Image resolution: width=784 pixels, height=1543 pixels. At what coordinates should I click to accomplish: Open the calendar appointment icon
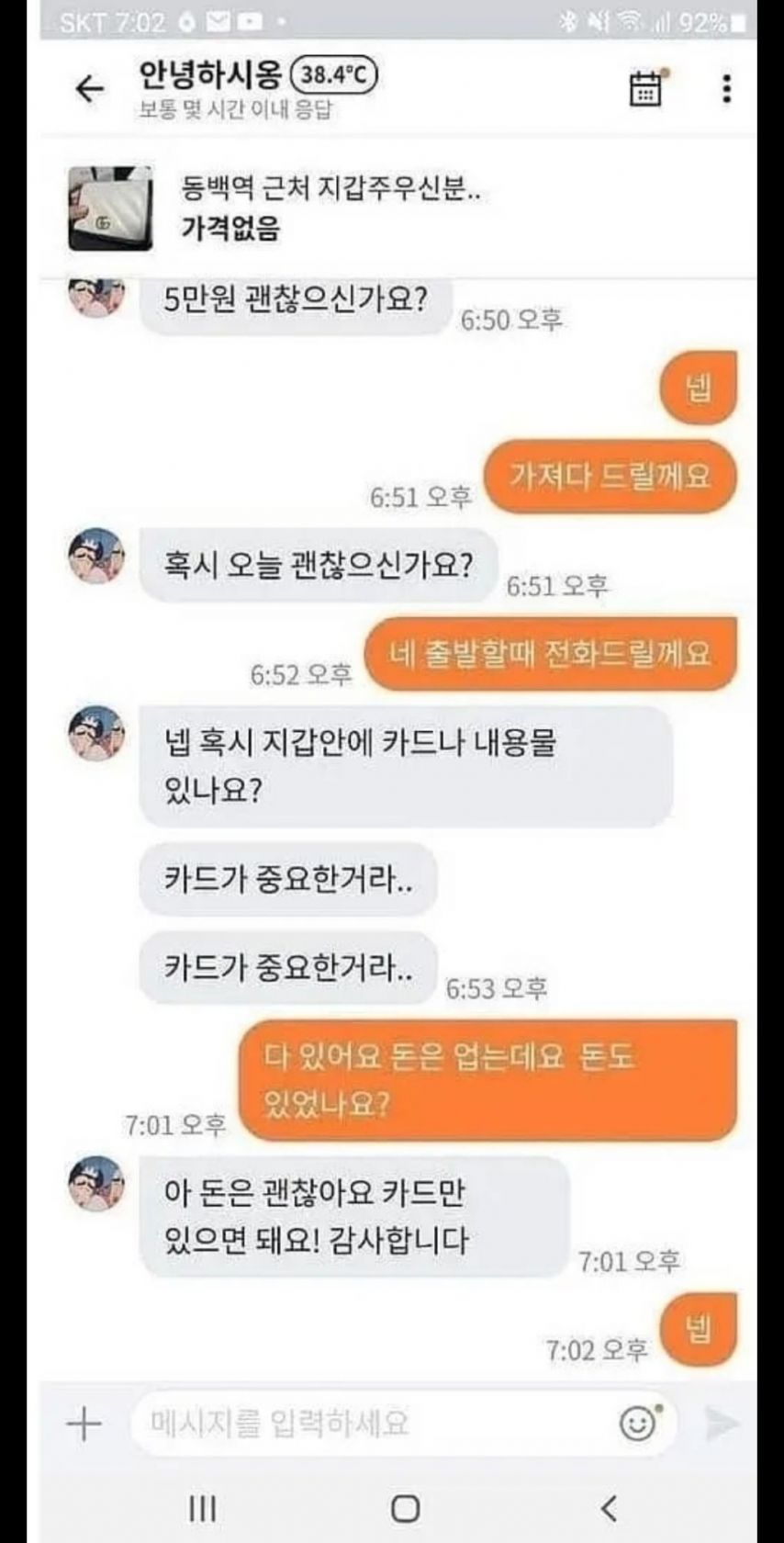pyautogui.click(x=647, y=87)
